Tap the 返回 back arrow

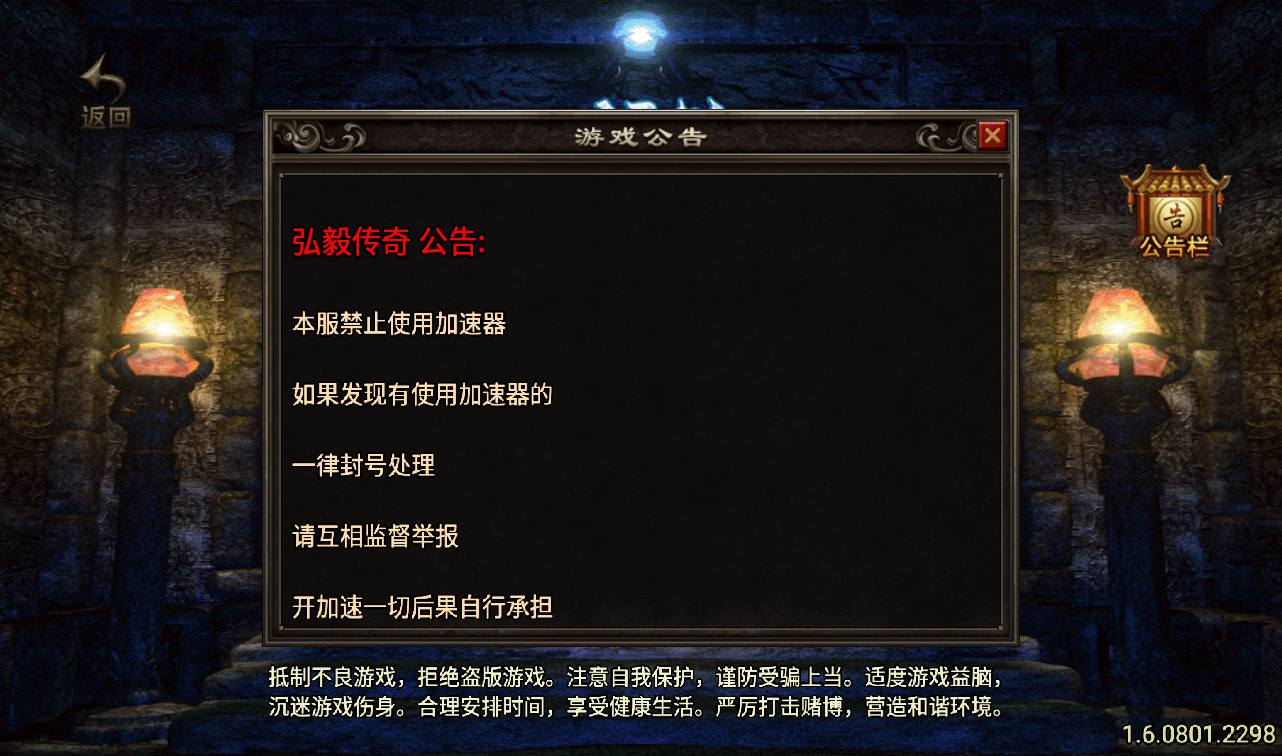pyautogui.click(x=104, y=92)
